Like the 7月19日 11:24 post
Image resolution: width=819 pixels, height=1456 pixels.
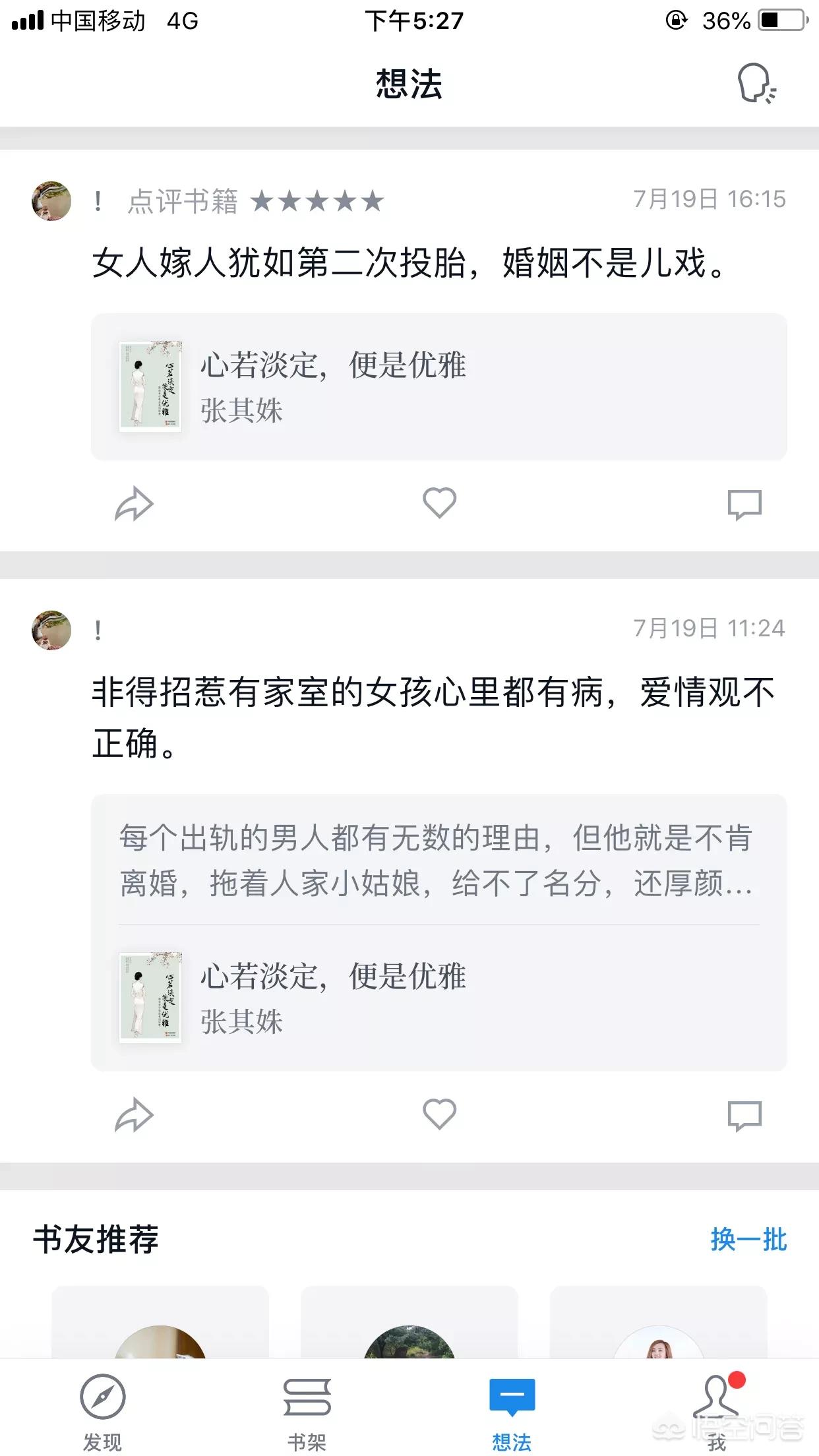(439, 1114)
